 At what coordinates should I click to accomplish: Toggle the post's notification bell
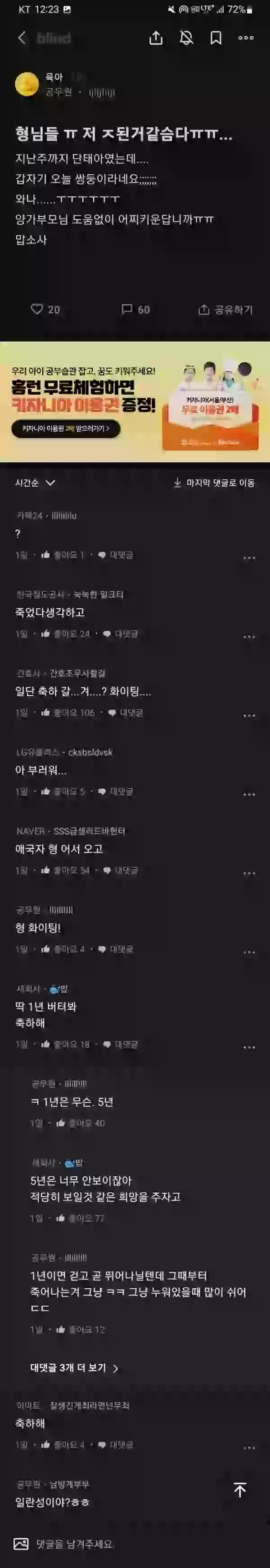[186, 38]
